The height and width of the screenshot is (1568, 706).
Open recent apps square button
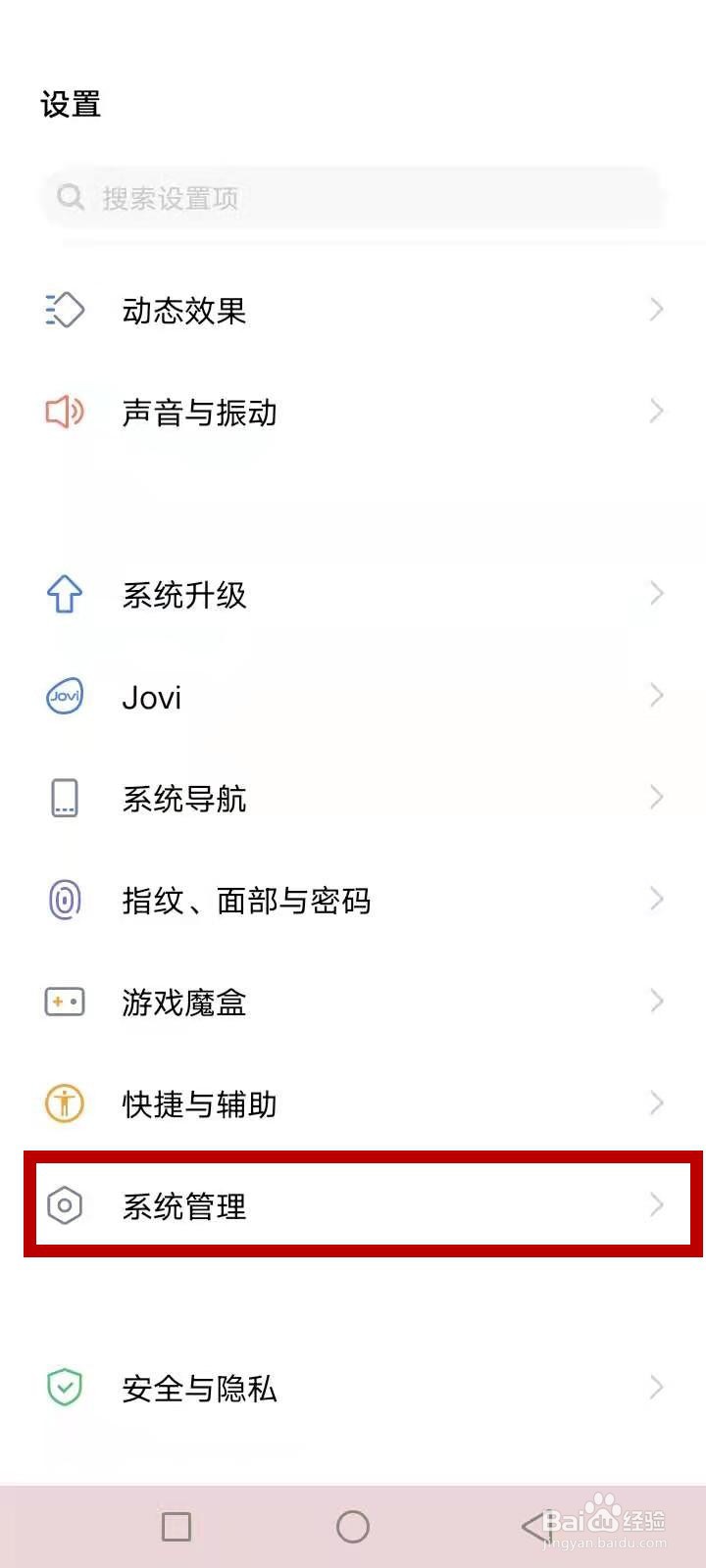click(x=176, y=1526)
